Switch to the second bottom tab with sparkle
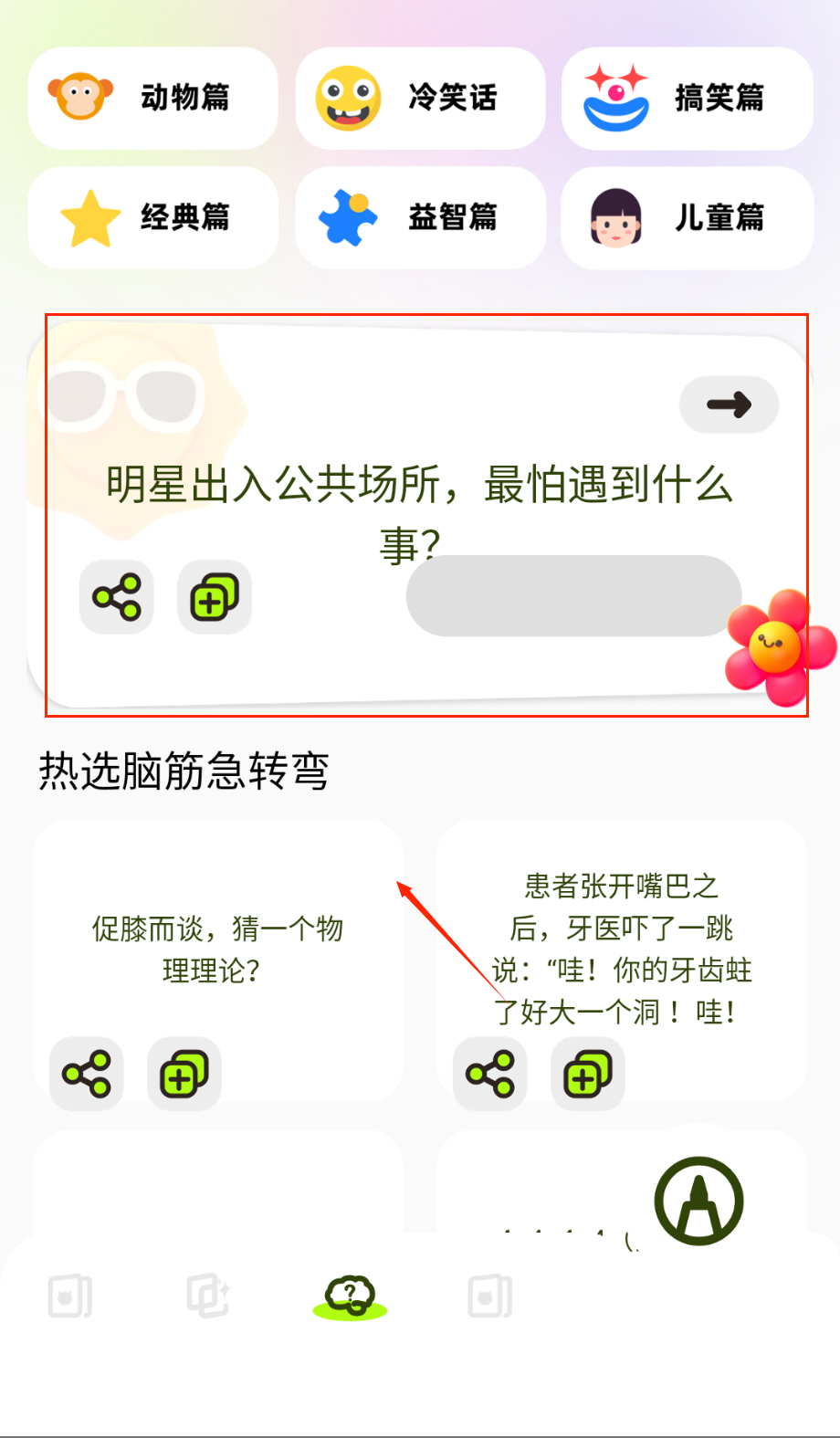Screen dimensions: 840x1438 (209, 1296)
